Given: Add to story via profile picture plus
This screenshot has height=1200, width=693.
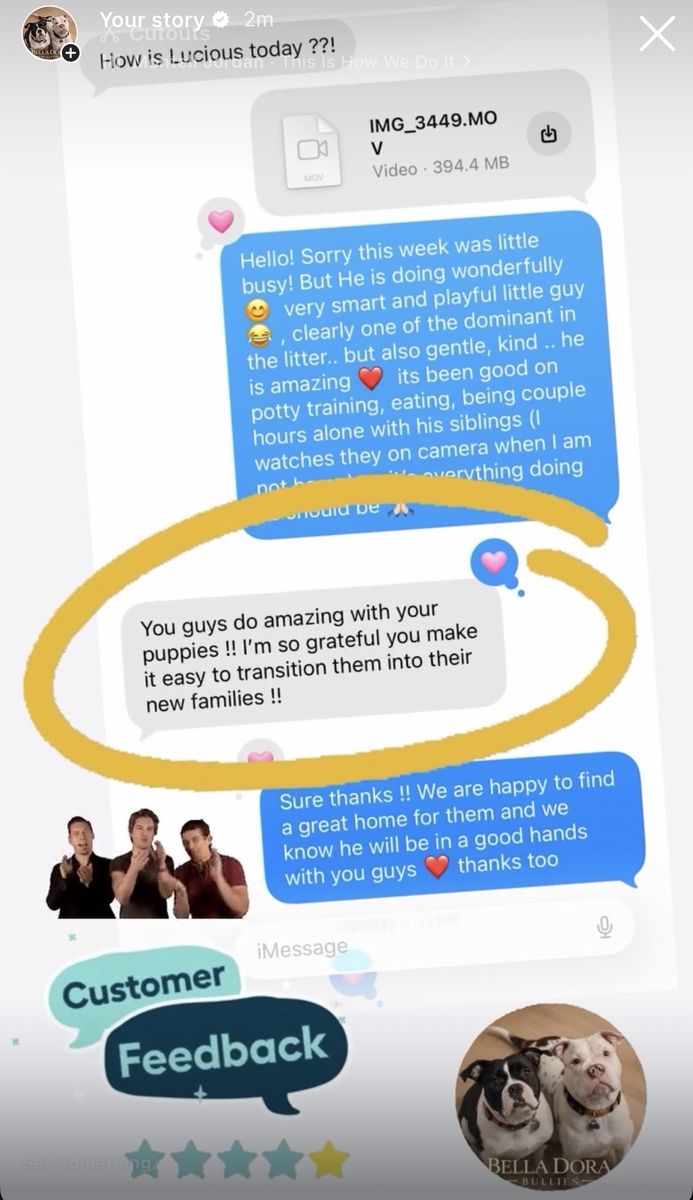Looking at the screenshot, I should tap(70, 53).
